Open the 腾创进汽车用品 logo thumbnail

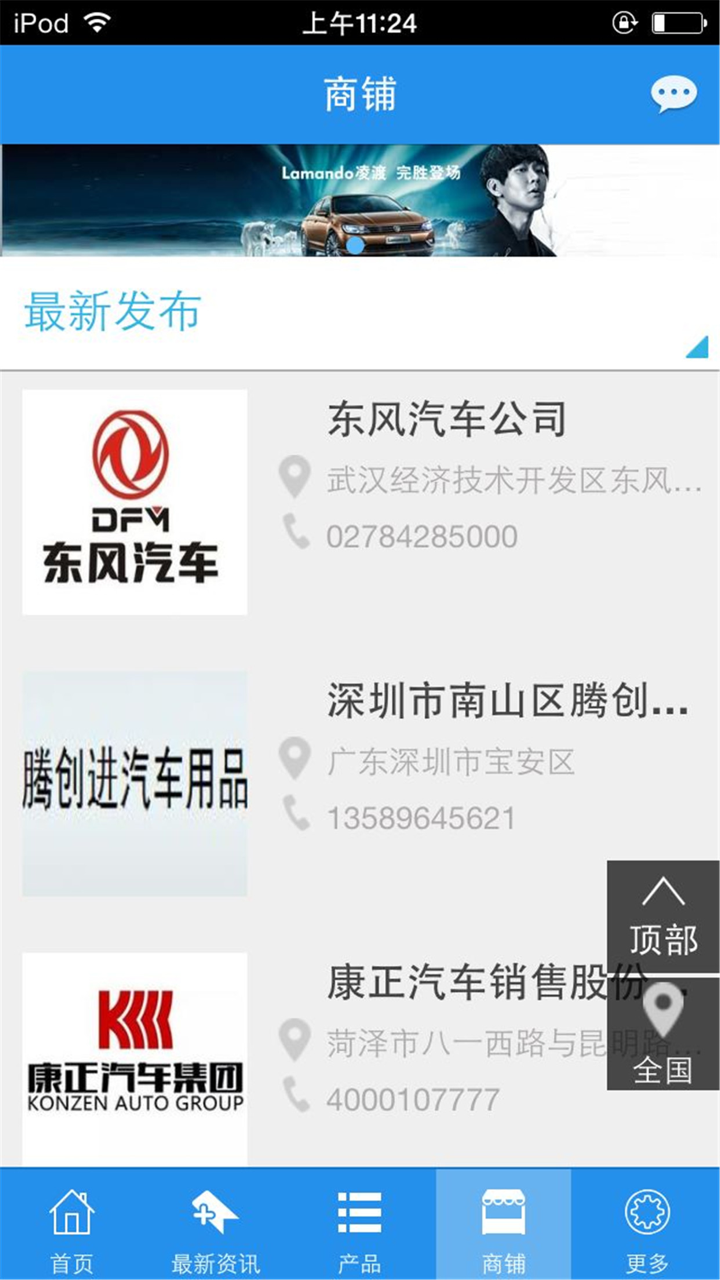[x=133, y=782]
